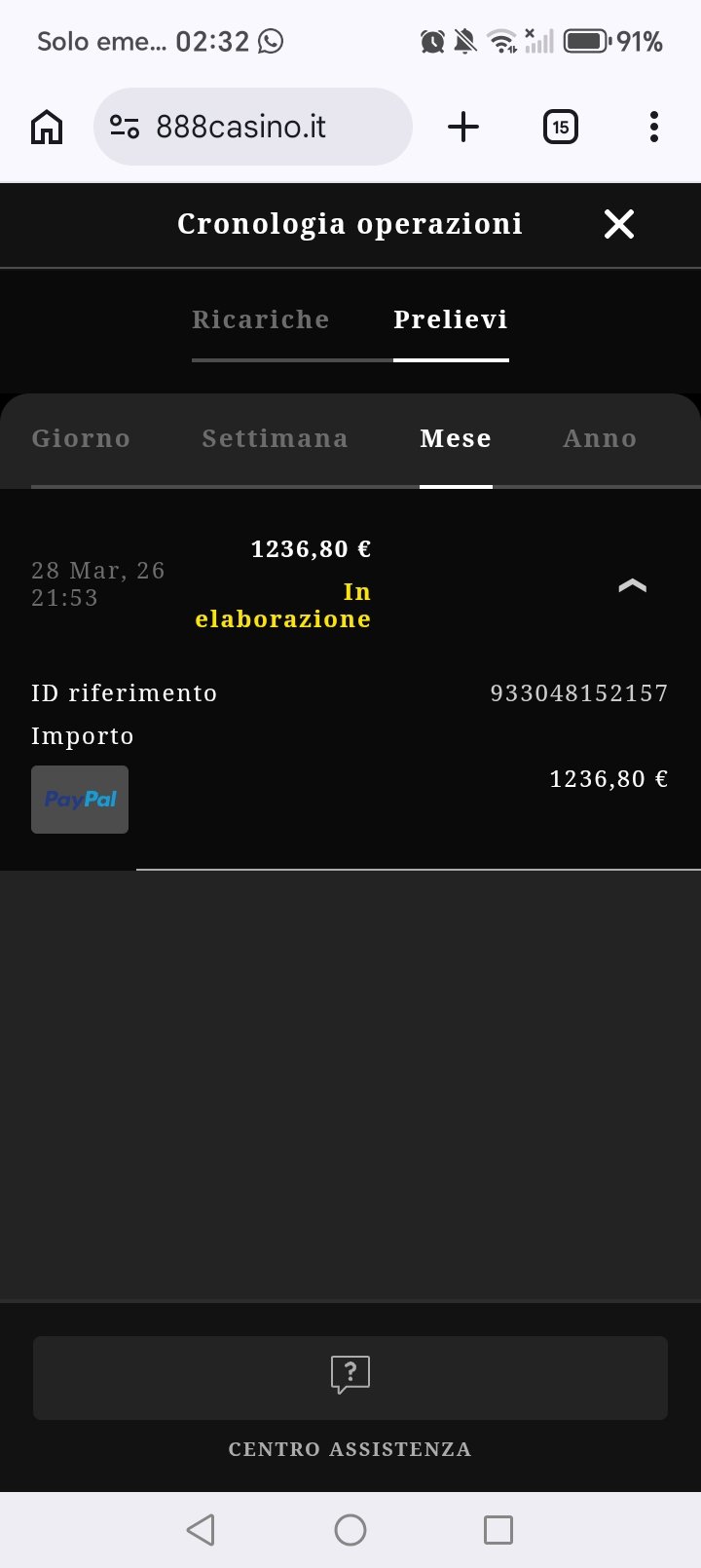Click the site settings icon in the address bar
The height and width of the screenshot is (1568, 701).
coord(124,126)
